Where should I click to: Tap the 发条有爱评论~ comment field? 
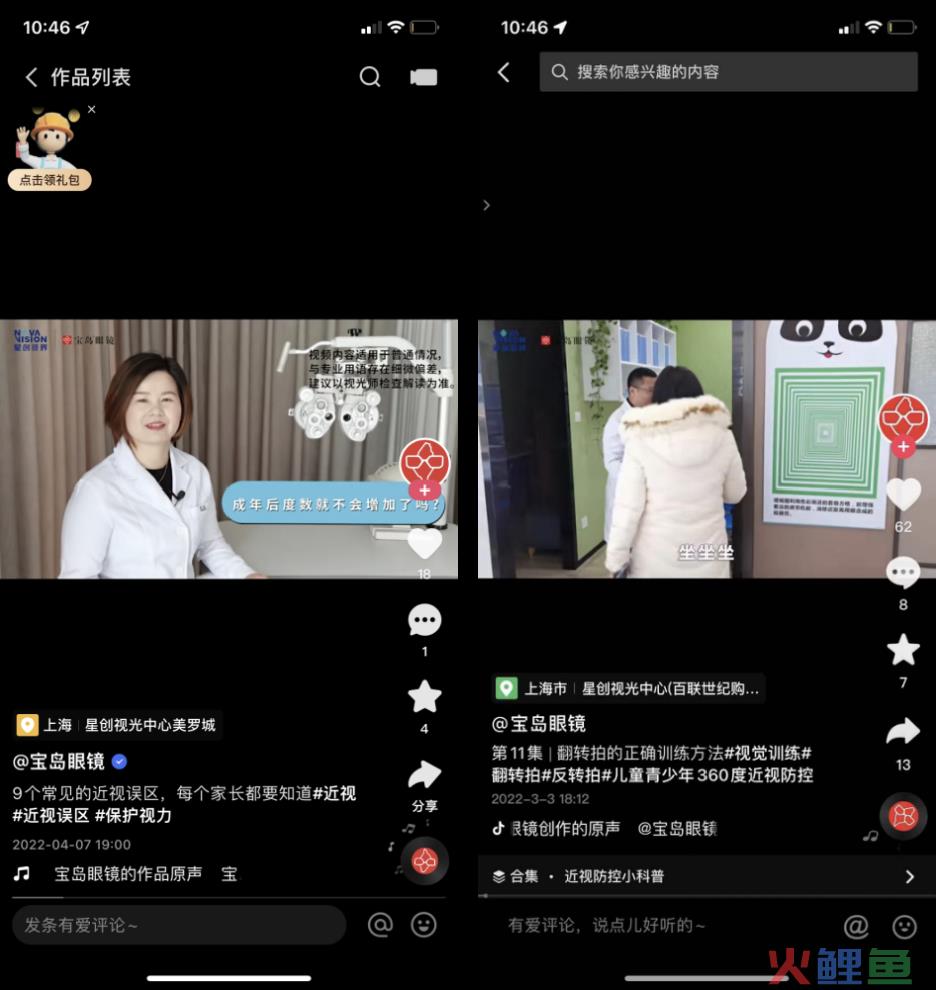click(x=178, y=925)
